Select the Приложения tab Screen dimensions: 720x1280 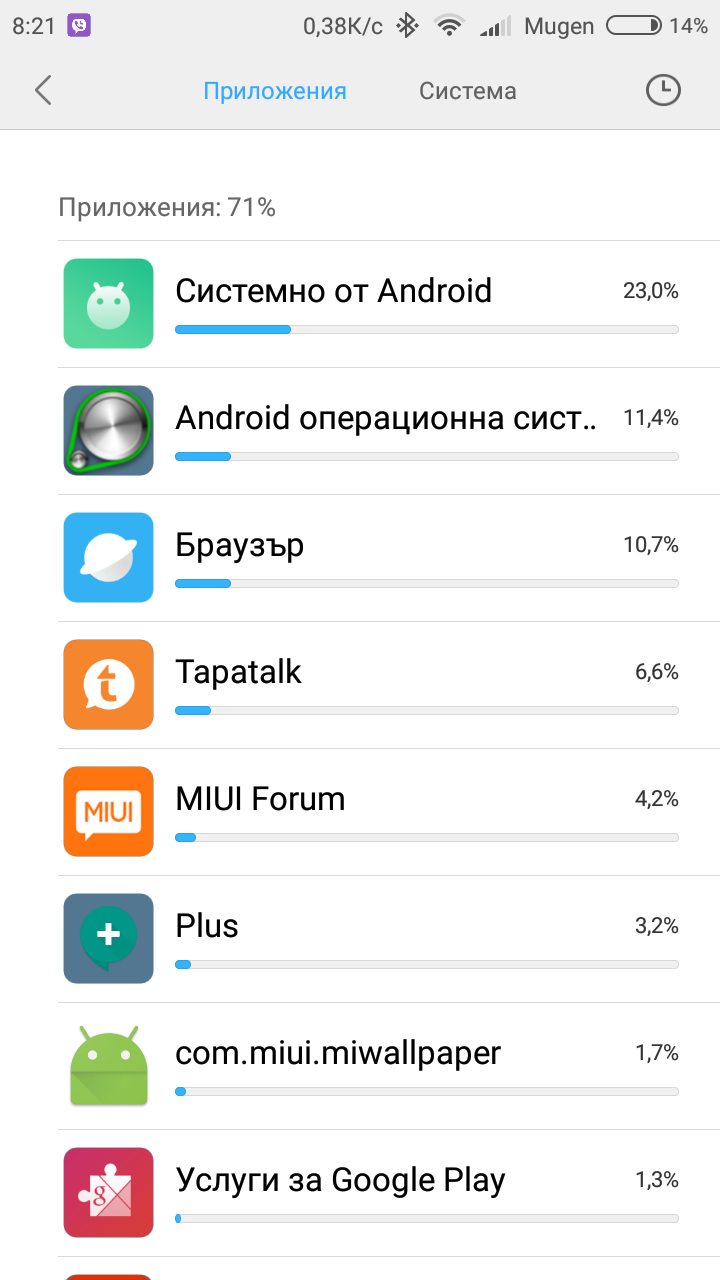tap(275, 91)
